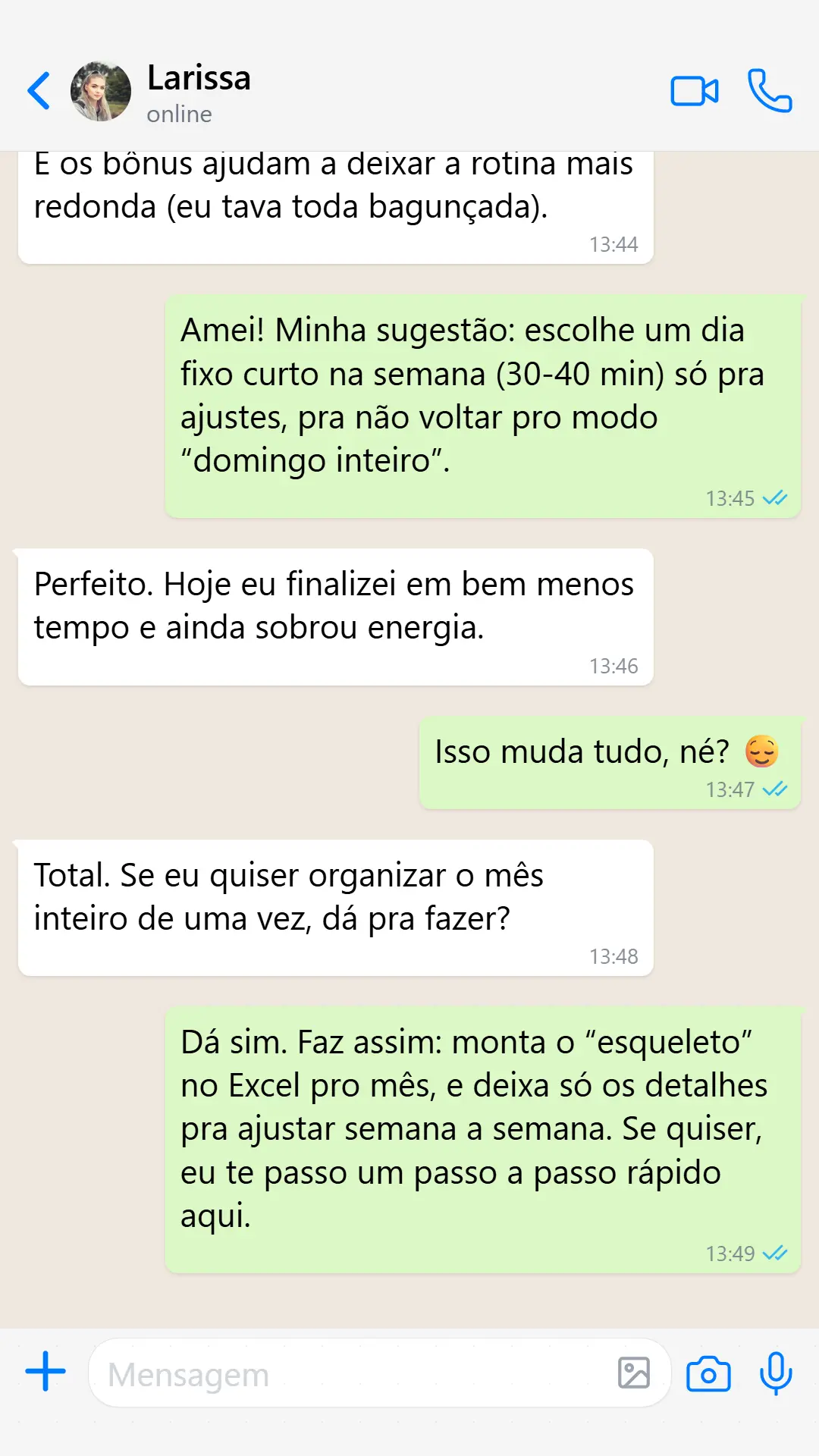This screenshot has width=819, height=1456.
Task: Start a voice call with Larissa
Action: pyautogui.click(x=768, y=93)
